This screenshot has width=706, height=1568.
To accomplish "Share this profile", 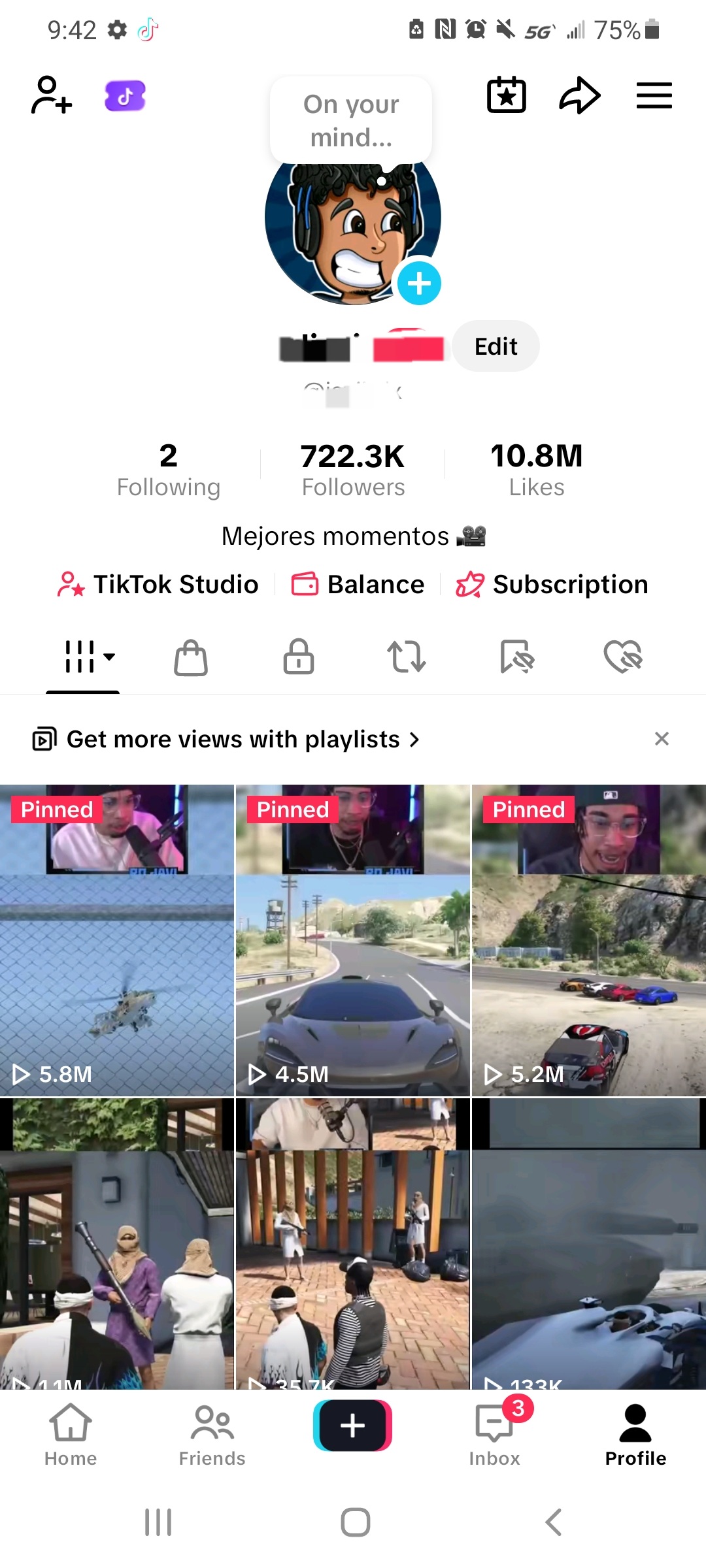I will 579,95.
